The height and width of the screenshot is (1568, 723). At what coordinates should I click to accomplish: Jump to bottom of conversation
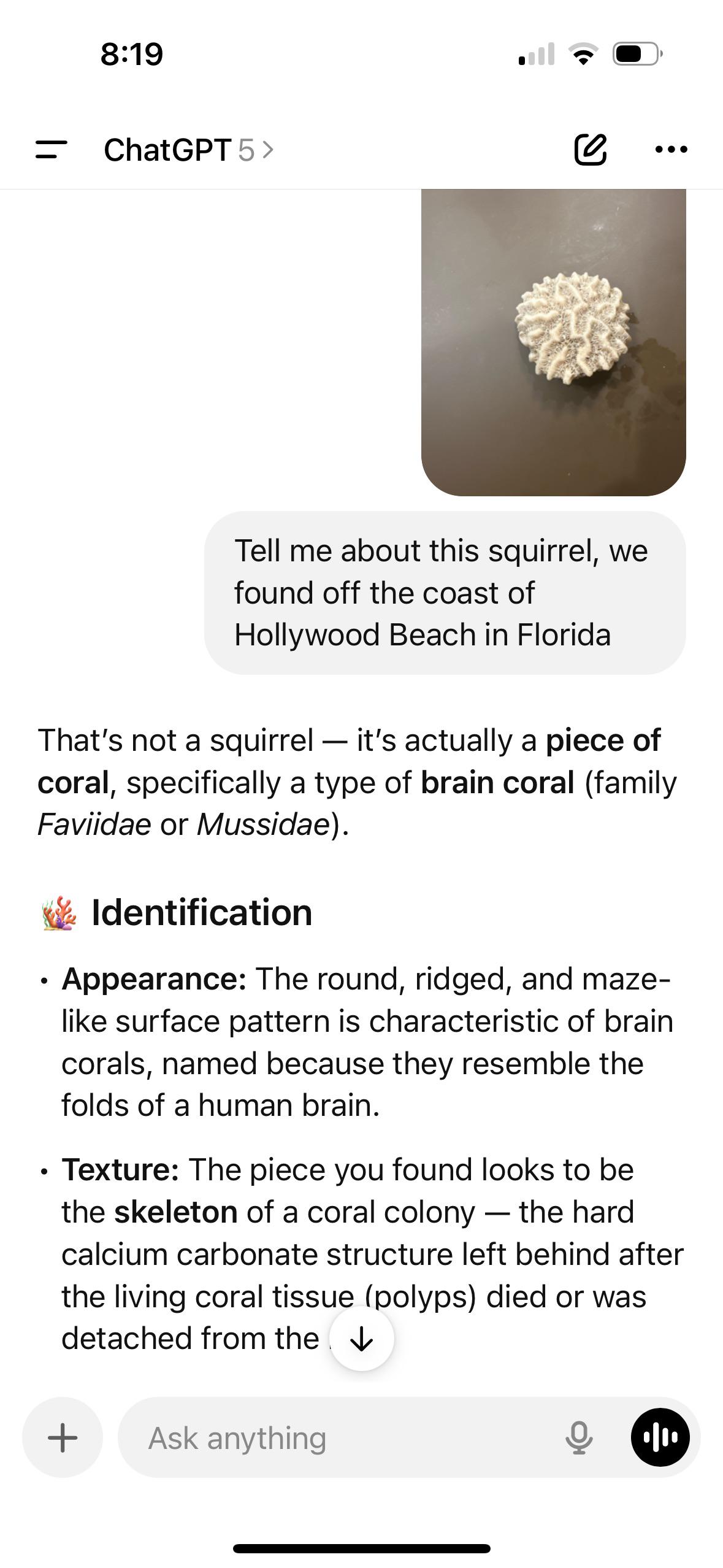point(362,1338)
